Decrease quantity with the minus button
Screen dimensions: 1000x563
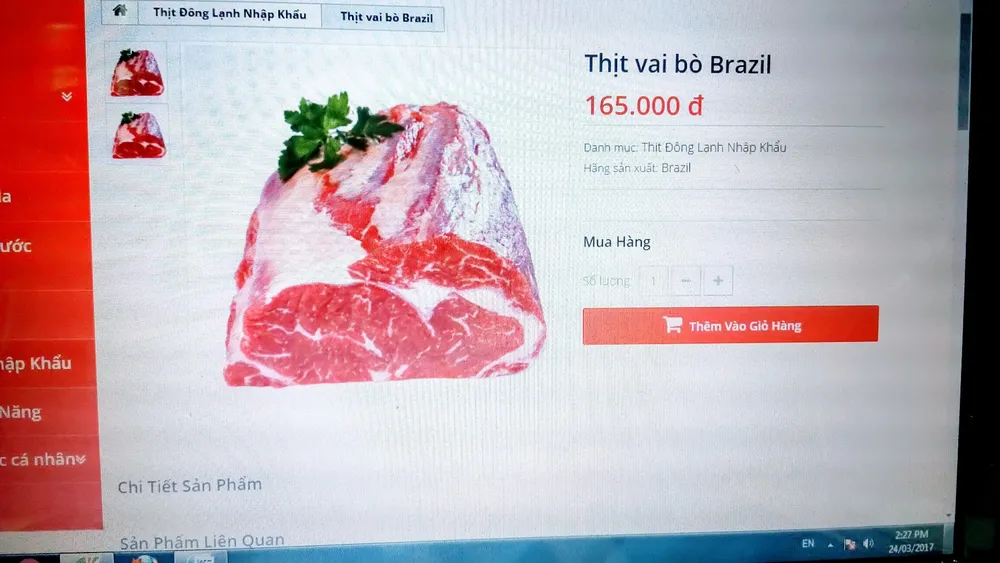click(685, 281)
